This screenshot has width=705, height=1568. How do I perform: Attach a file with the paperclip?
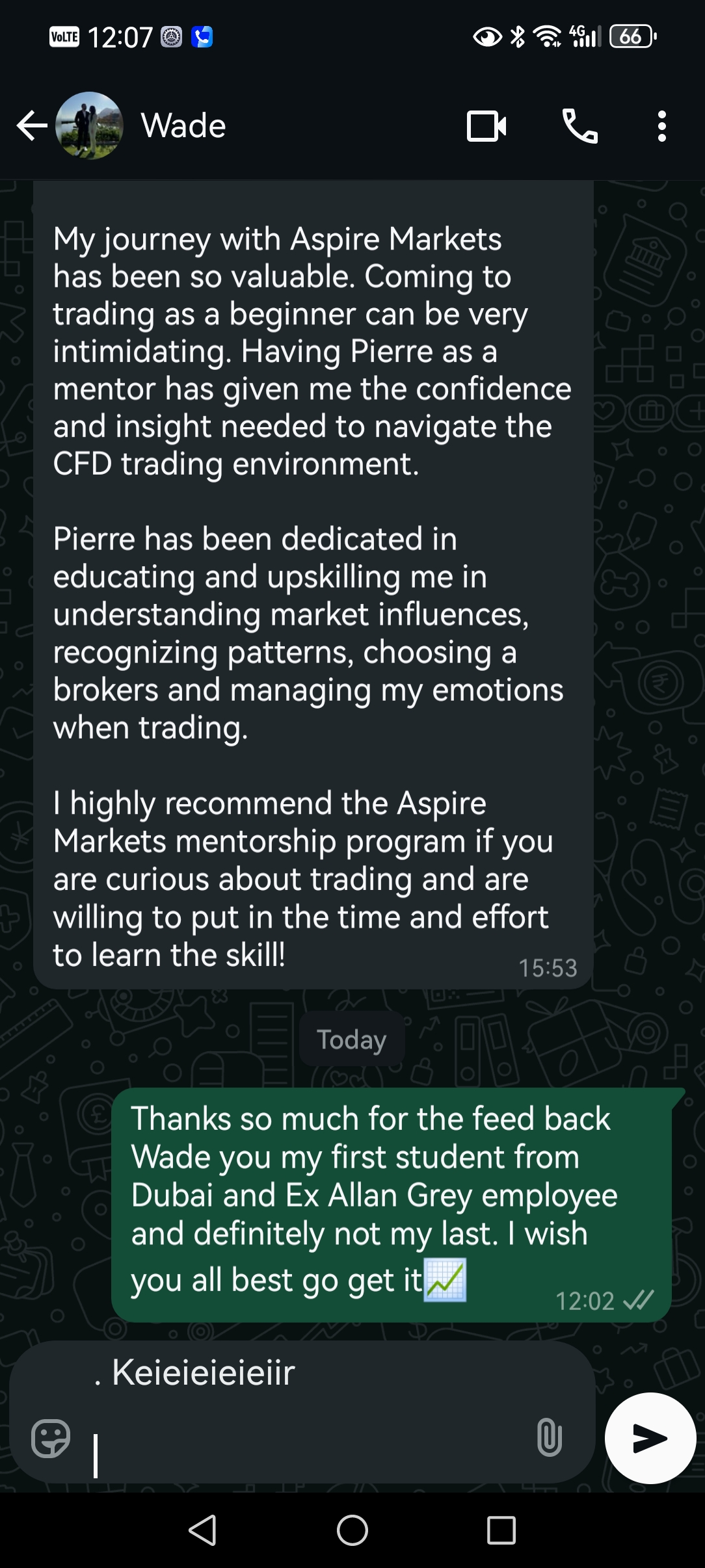[x=549, y=1437]
